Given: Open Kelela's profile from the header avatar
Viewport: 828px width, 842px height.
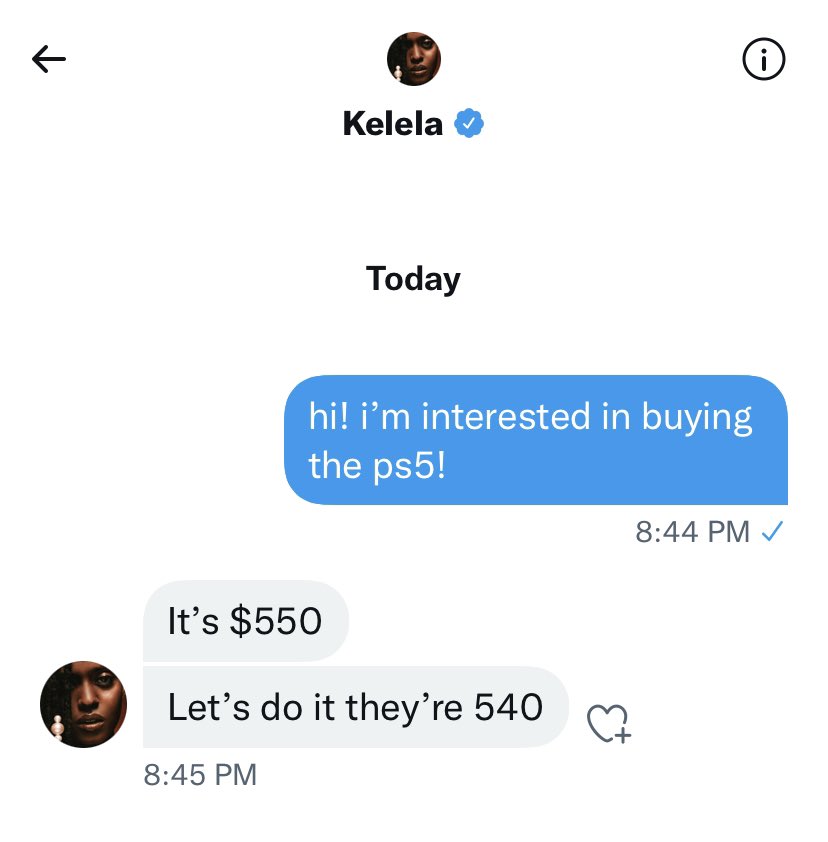Looking at the screenshot, I should (x=413, y=58).
